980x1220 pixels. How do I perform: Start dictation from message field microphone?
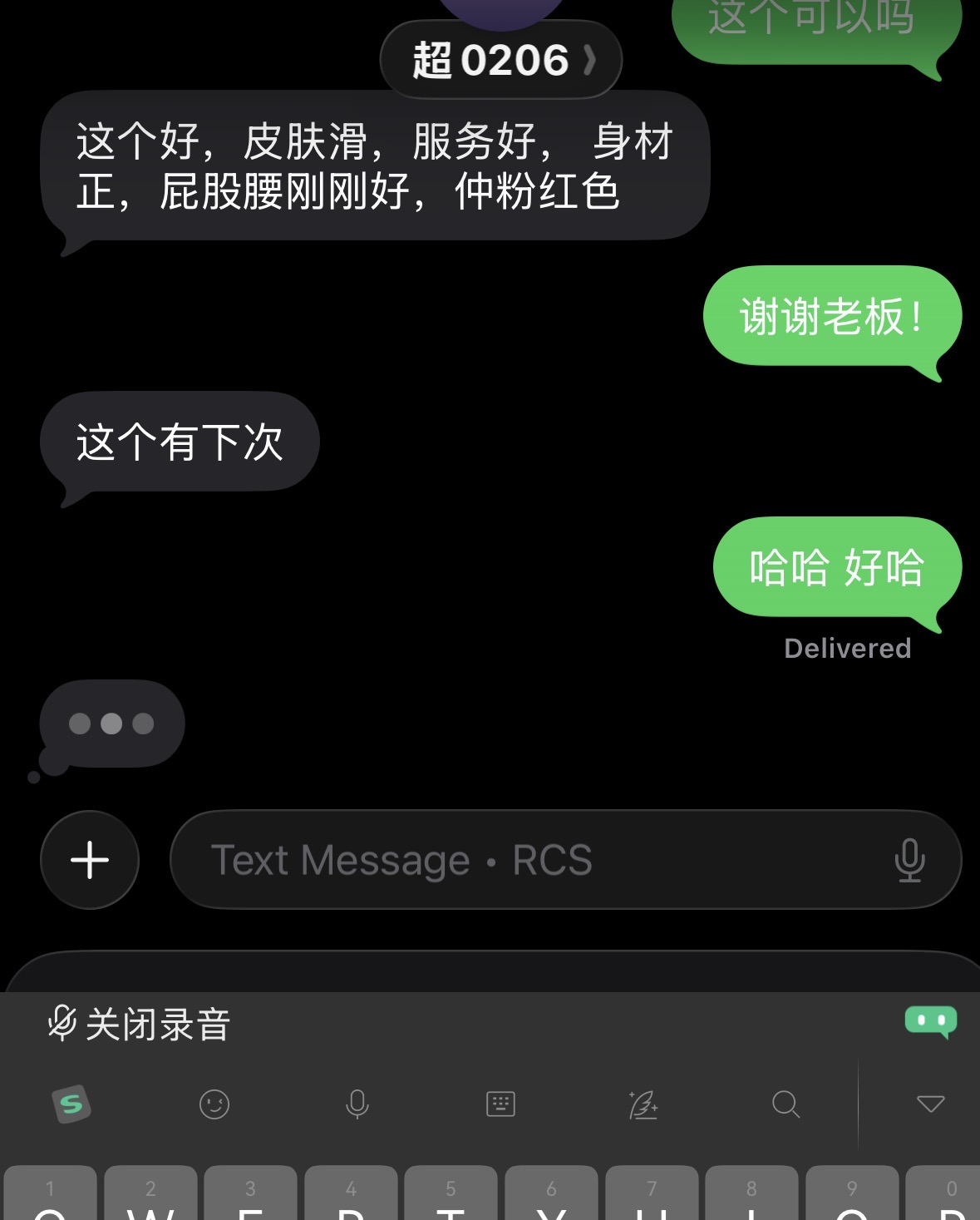[909, 860]
